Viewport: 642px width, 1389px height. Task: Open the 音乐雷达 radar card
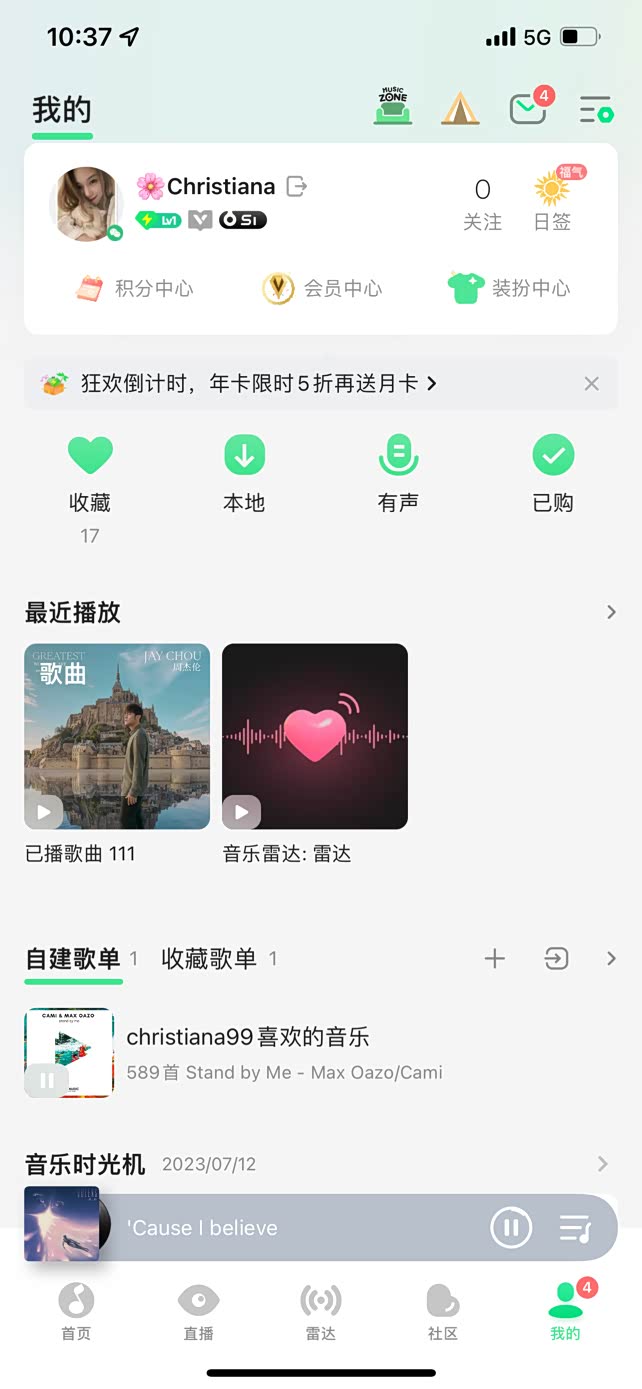click(x=315, y=754)
